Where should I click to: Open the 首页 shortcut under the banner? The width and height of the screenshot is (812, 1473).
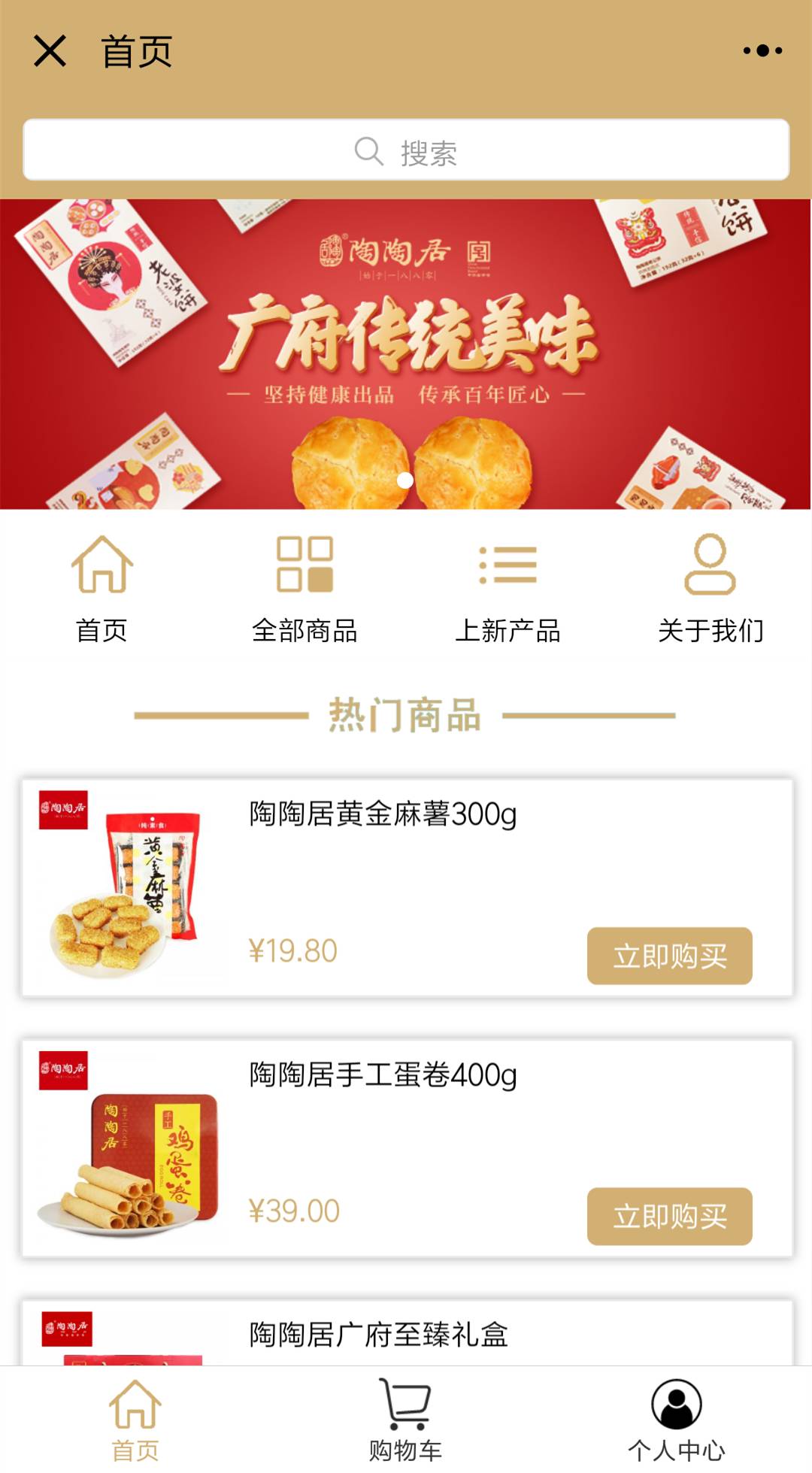pyautogui.click(x=101, y=588)
